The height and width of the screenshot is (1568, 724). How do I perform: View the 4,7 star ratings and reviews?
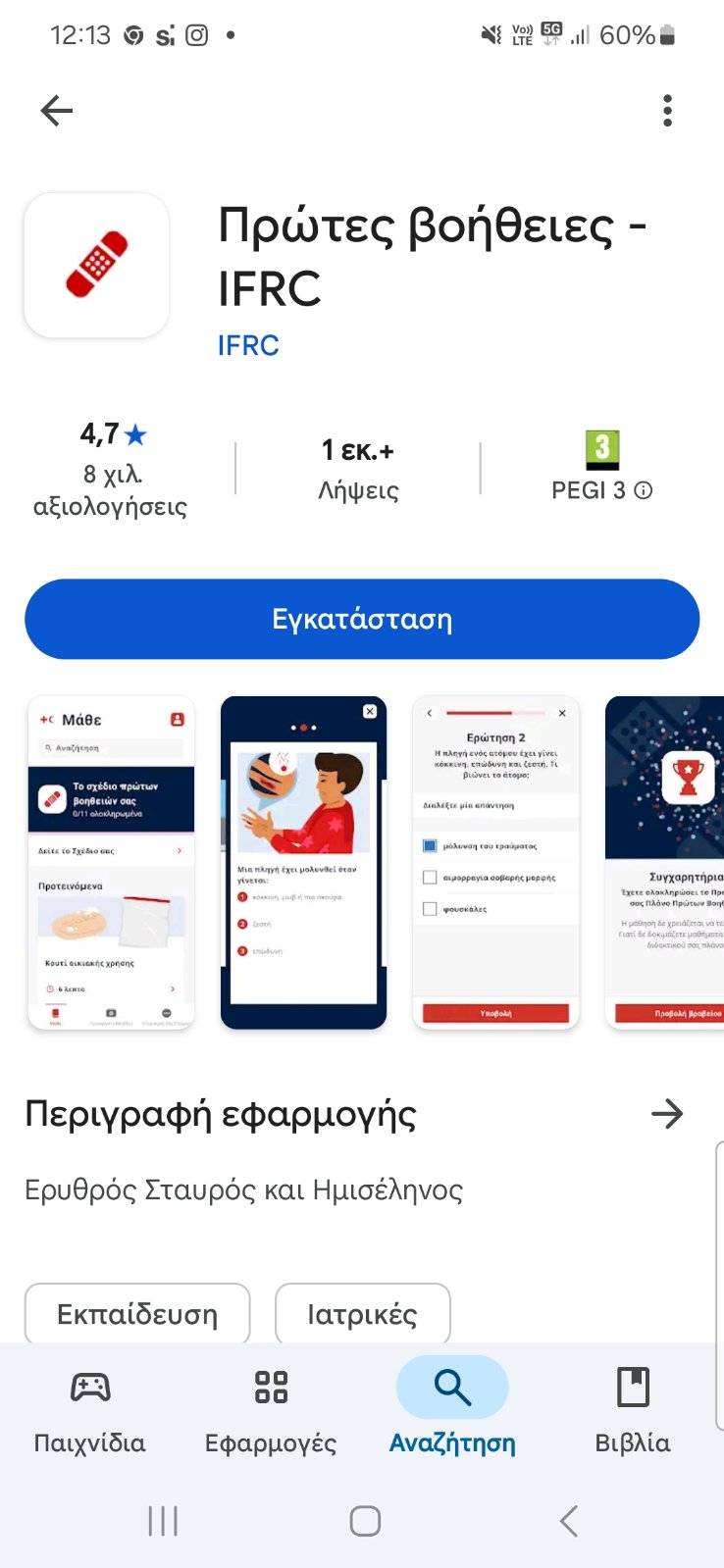pyautogui.click(x=111, y=469)
